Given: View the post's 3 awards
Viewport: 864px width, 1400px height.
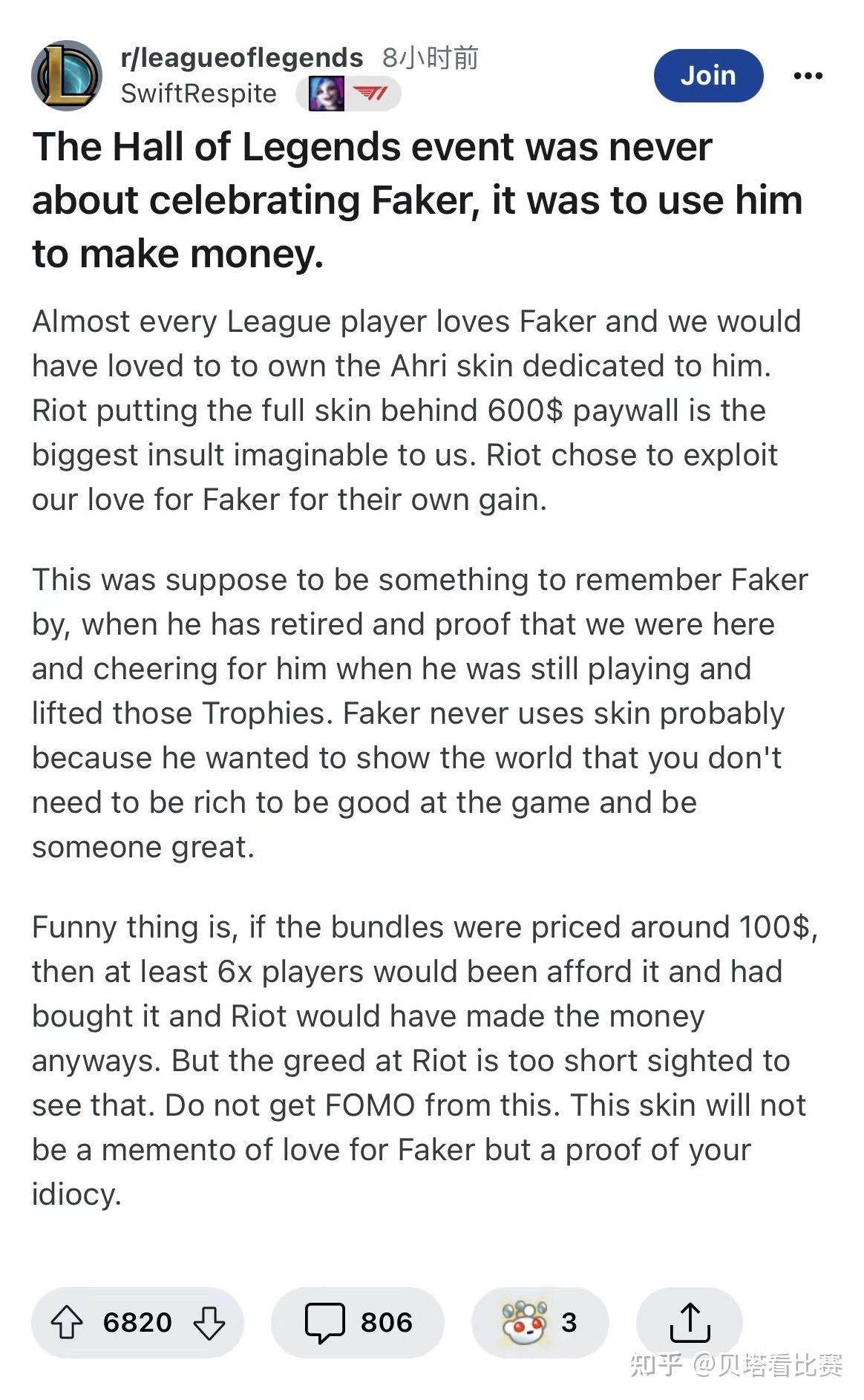Looking at the screenshot, I should tap(540, 1323).
